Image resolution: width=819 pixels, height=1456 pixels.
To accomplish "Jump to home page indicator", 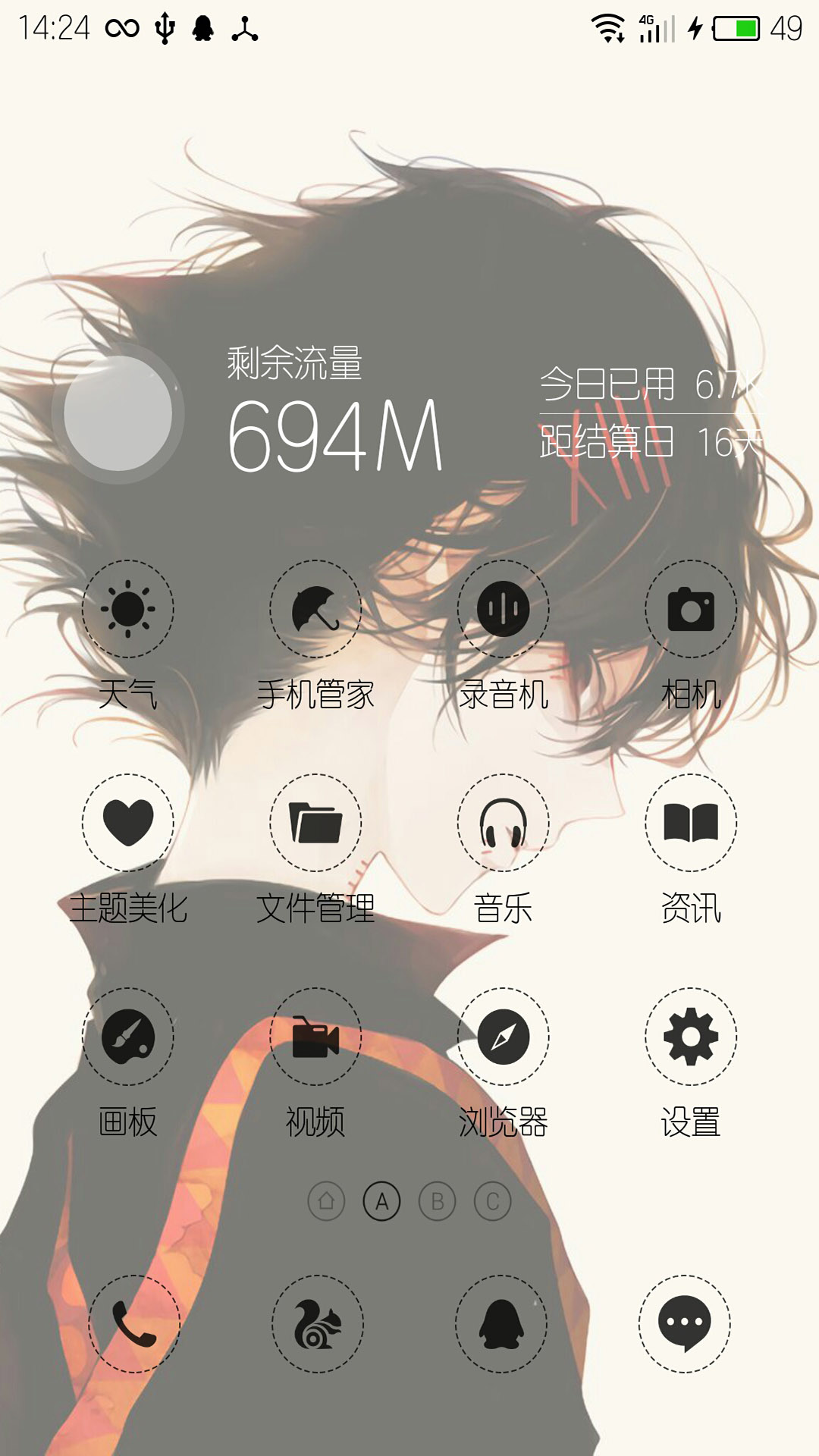I will pyautogui.click(x=326, y=1202).
